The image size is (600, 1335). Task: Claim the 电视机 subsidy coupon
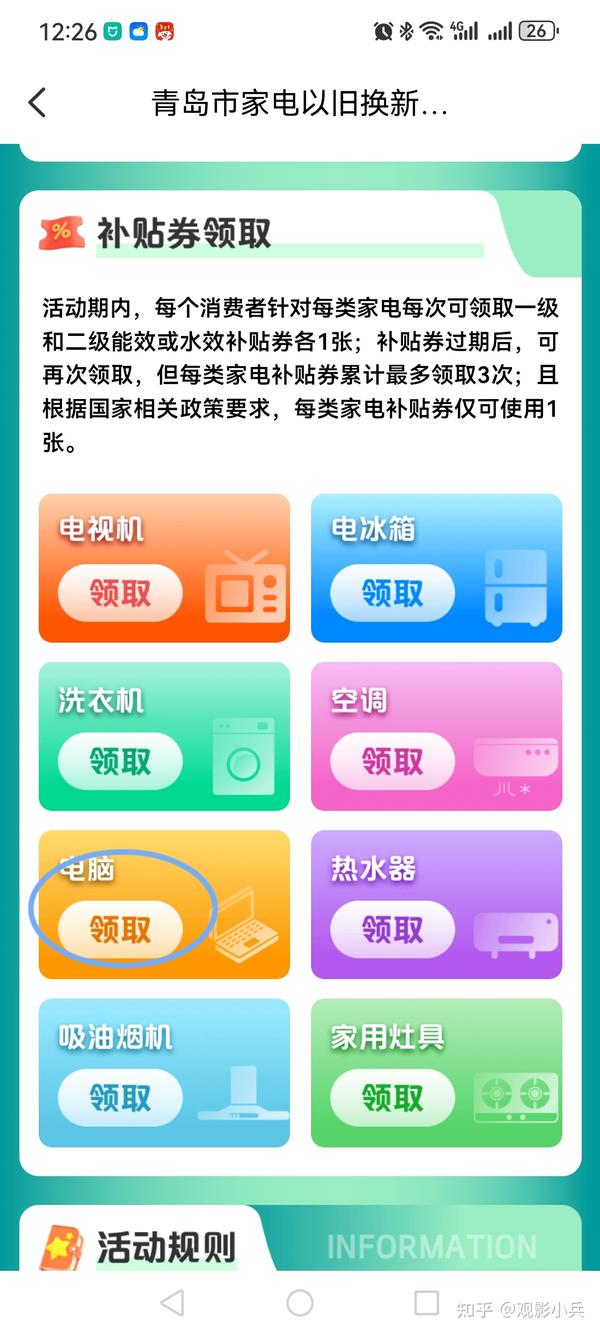click(x=120, y=593)
